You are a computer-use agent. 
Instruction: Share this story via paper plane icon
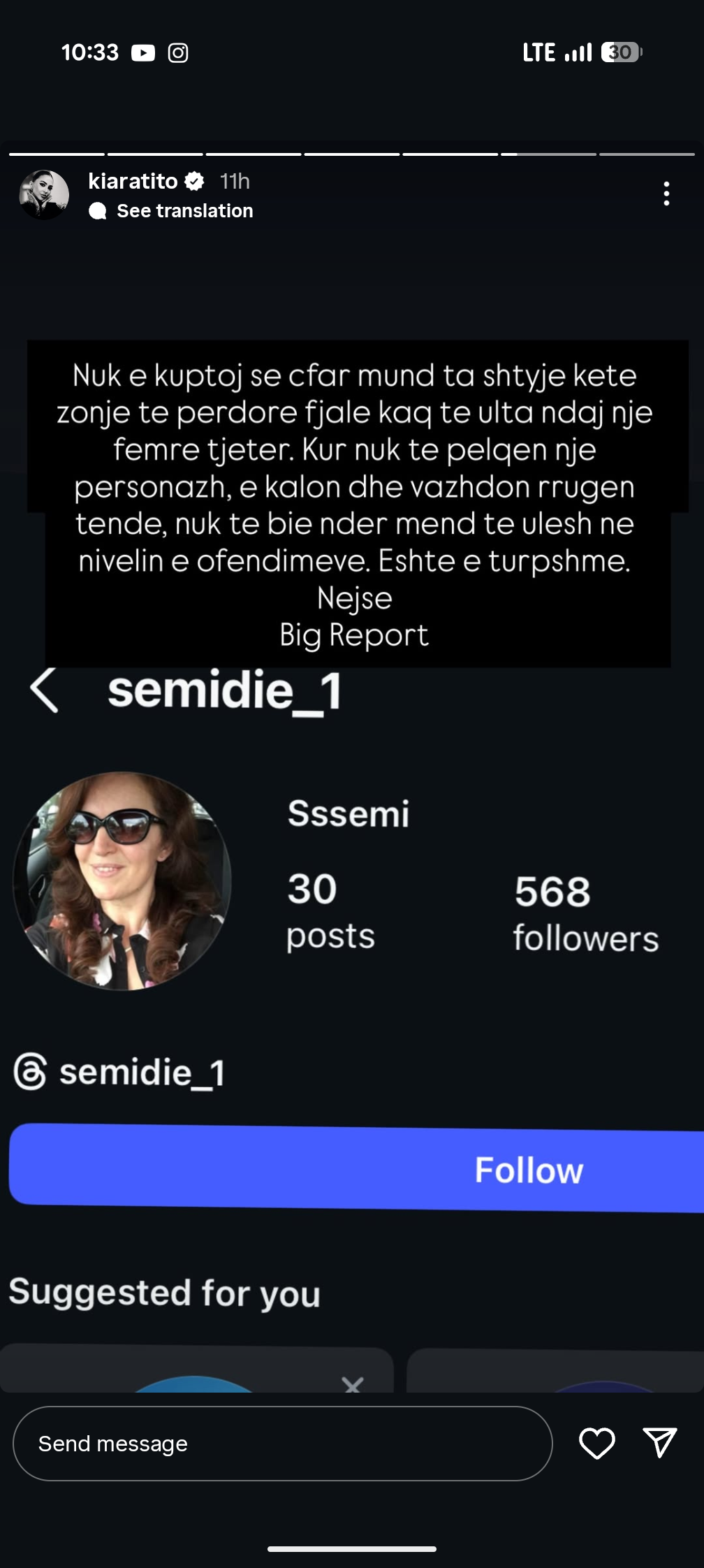(659, 1443)
